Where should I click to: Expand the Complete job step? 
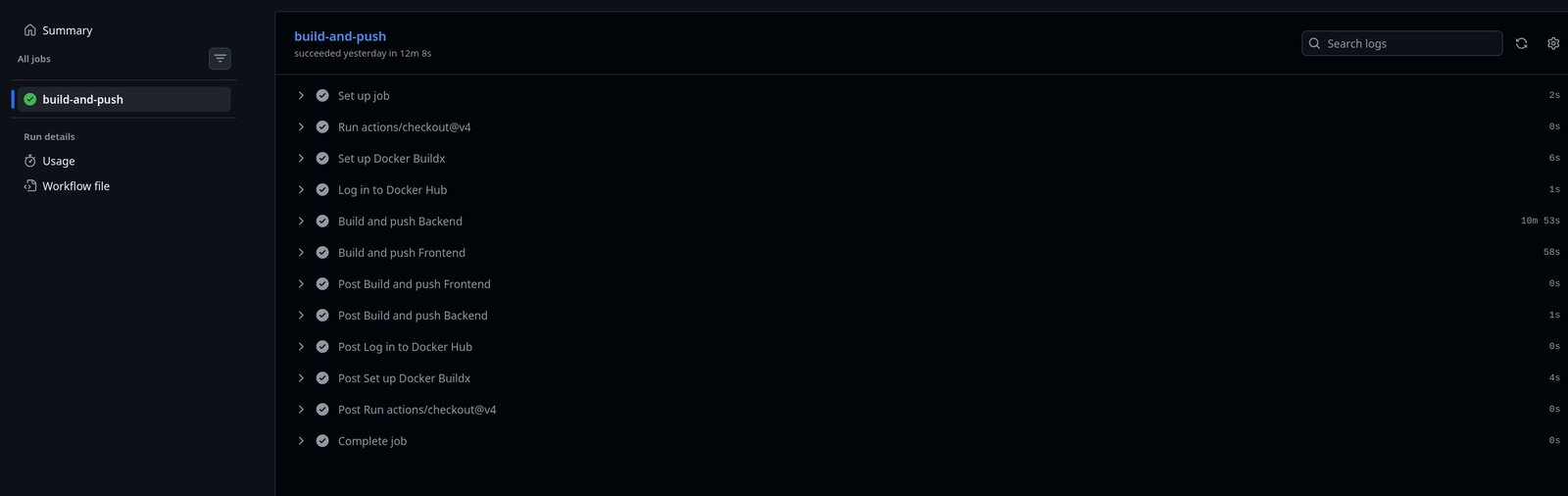click(x=371, y=441)
